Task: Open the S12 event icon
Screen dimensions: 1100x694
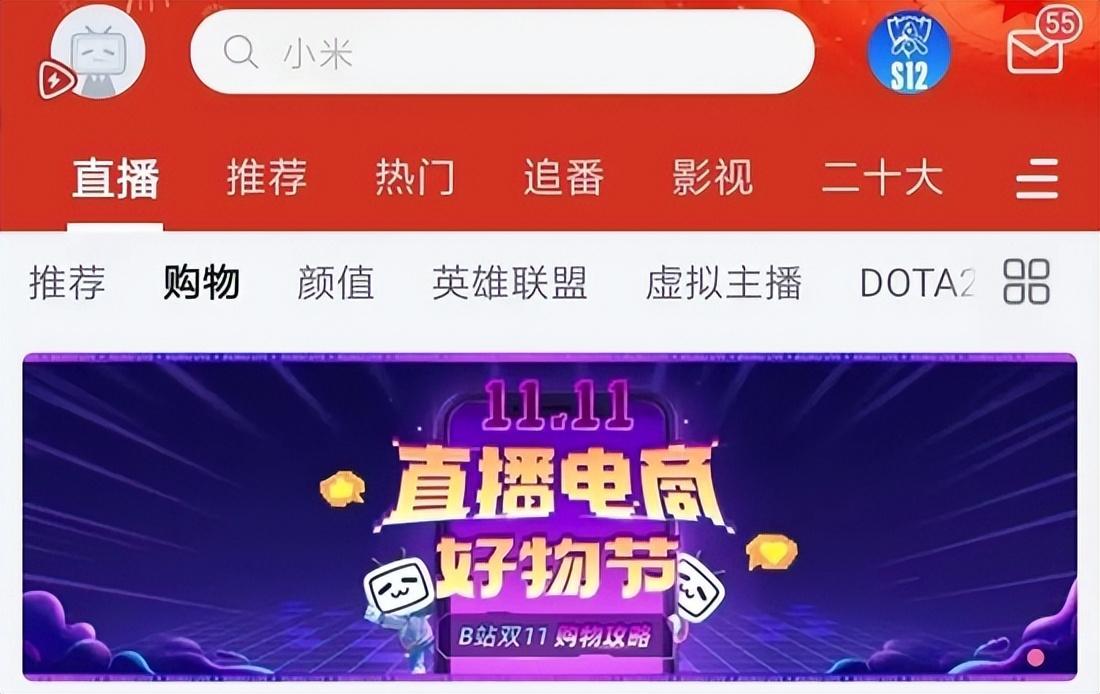Action: click(x=908, y=53)
